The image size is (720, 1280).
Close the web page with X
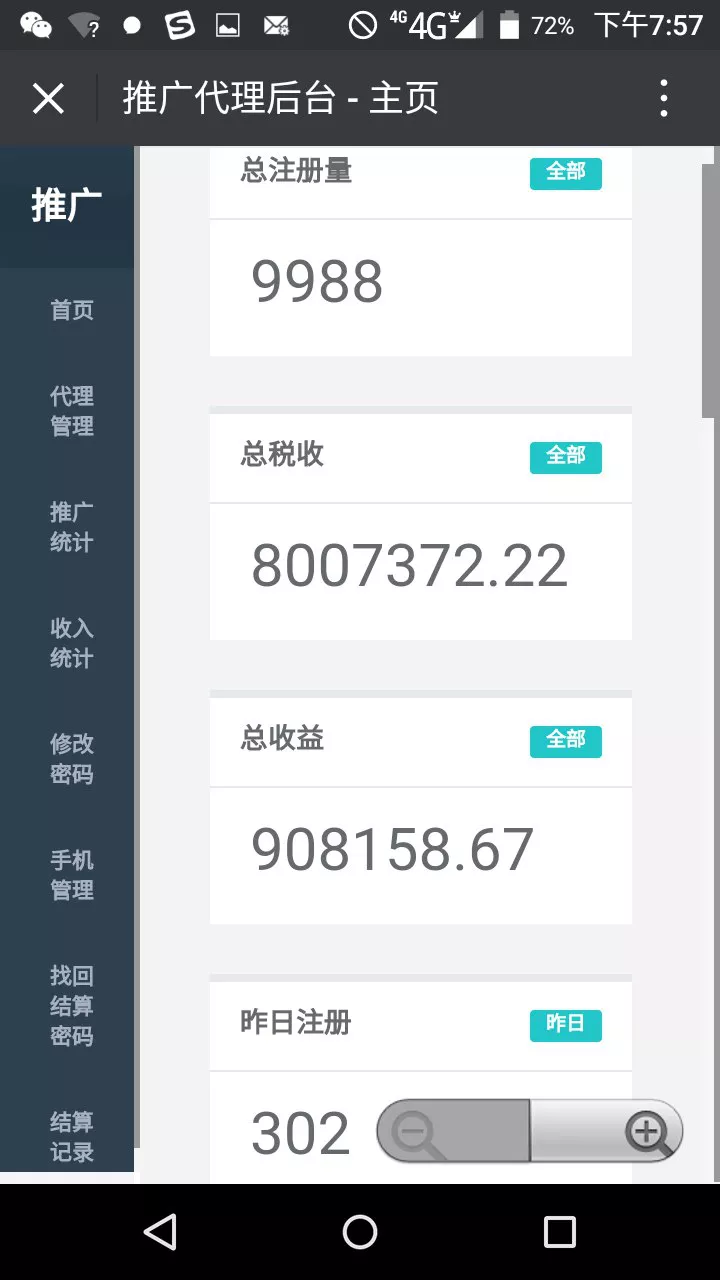[x=48, y=98]
